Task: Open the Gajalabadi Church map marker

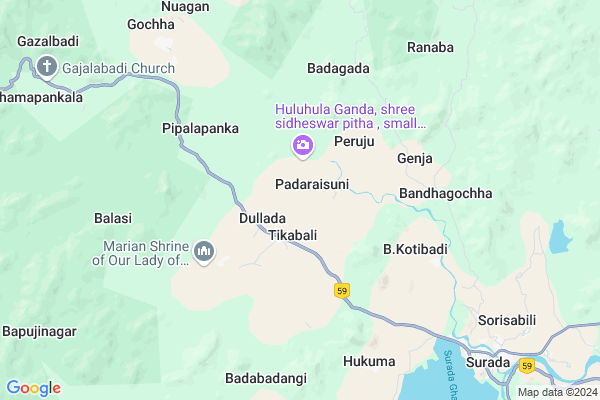Action: (46, 68)
